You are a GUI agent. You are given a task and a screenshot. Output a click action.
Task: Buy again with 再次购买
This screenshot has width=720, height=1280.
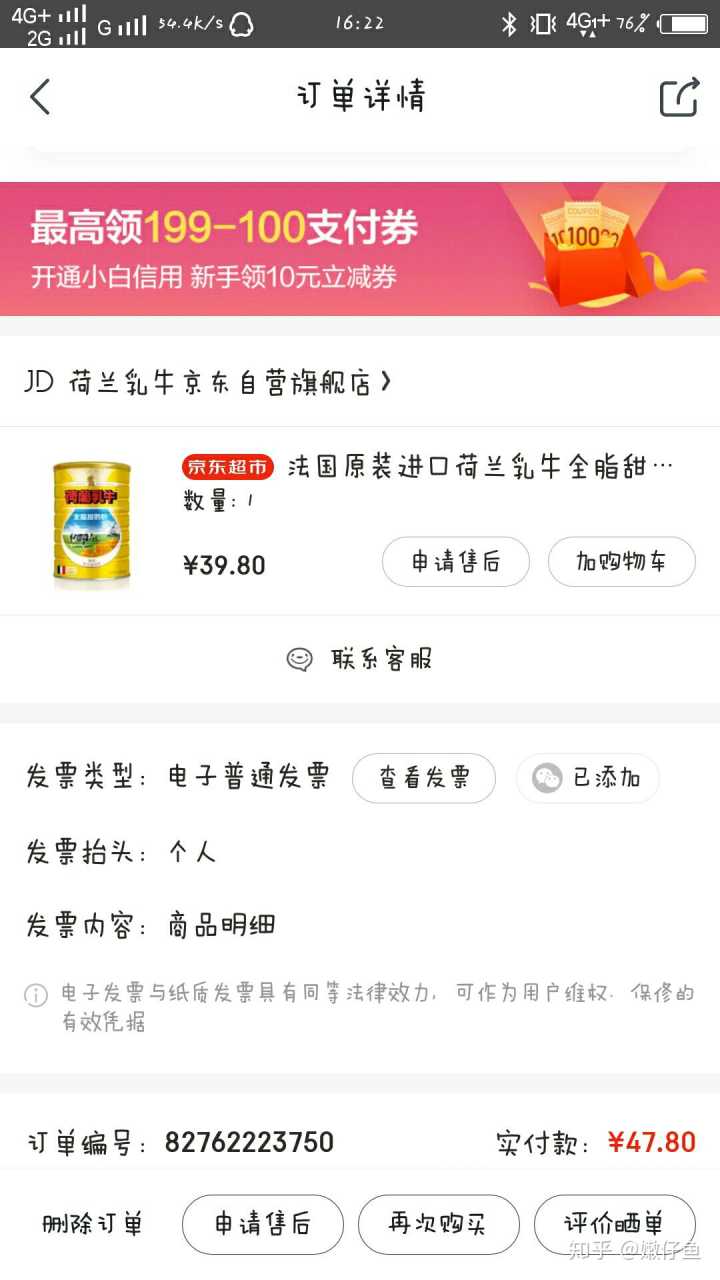coord(438,1224)
